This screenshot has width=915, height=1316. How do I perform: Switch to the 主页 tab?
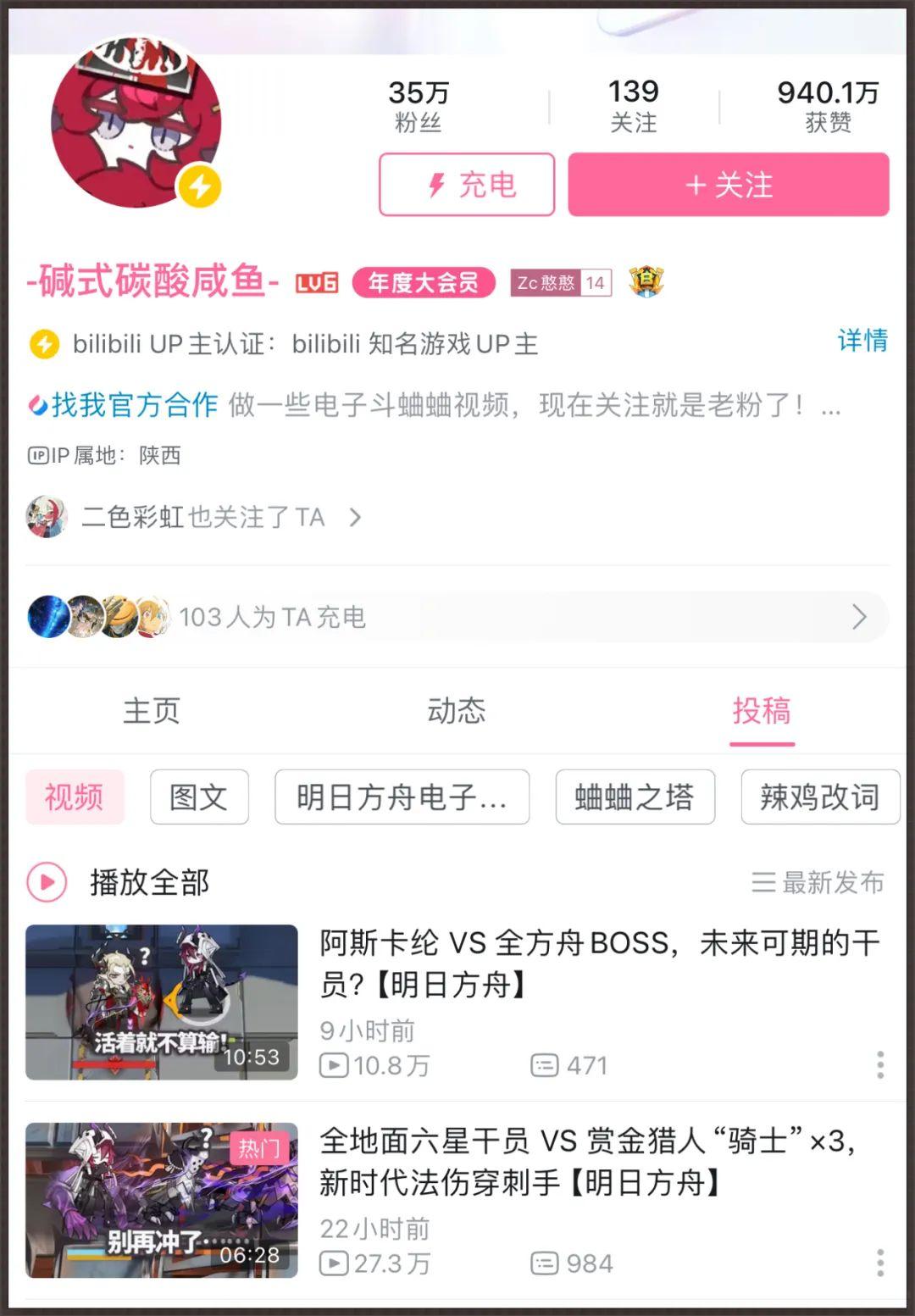152,710
